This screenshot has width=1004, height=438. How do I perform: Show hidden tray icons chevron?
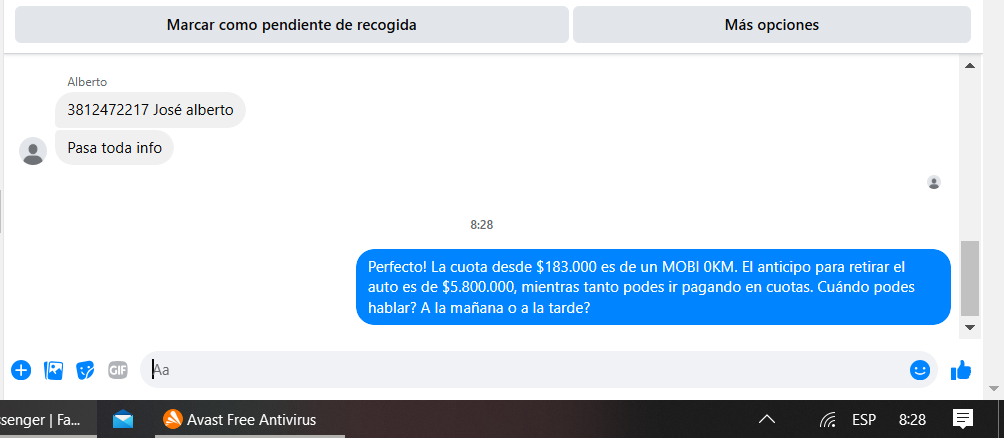click(x=767, y=419)
